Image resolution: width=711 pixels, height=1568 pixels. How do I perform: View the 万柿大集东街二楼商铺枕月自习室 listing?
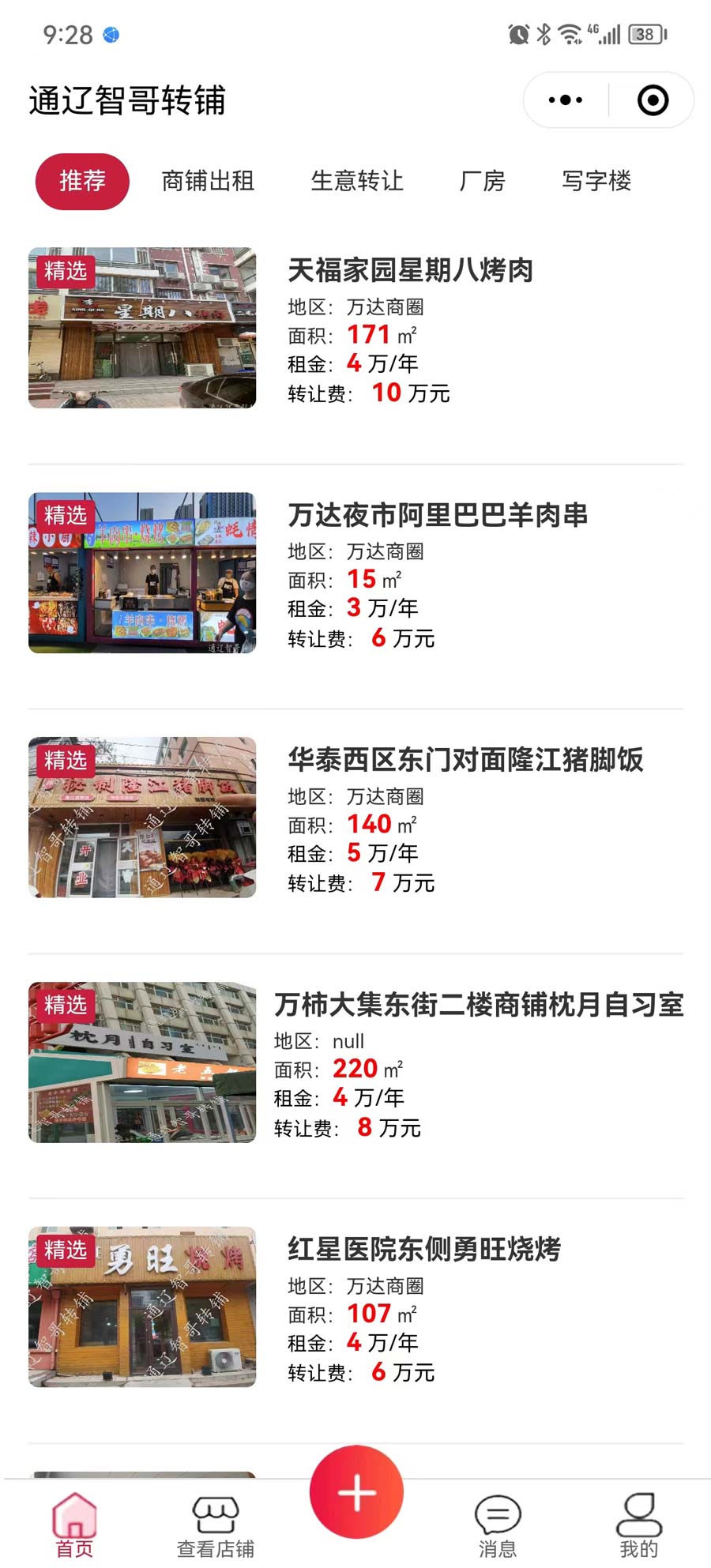[x=478, y=1005]
